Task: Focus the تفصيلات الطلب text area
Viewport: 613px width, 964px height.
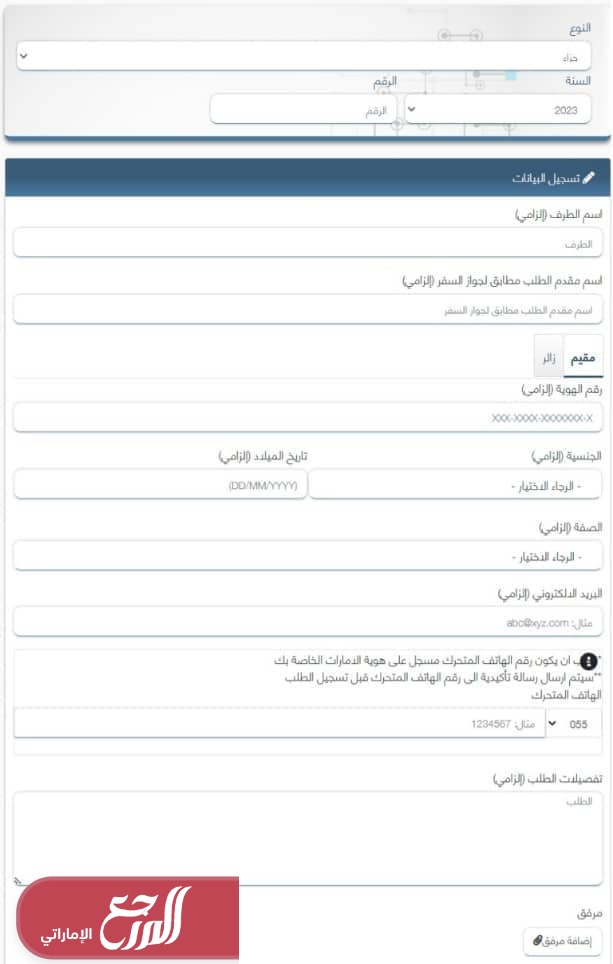Action: [x=307, y=838]
